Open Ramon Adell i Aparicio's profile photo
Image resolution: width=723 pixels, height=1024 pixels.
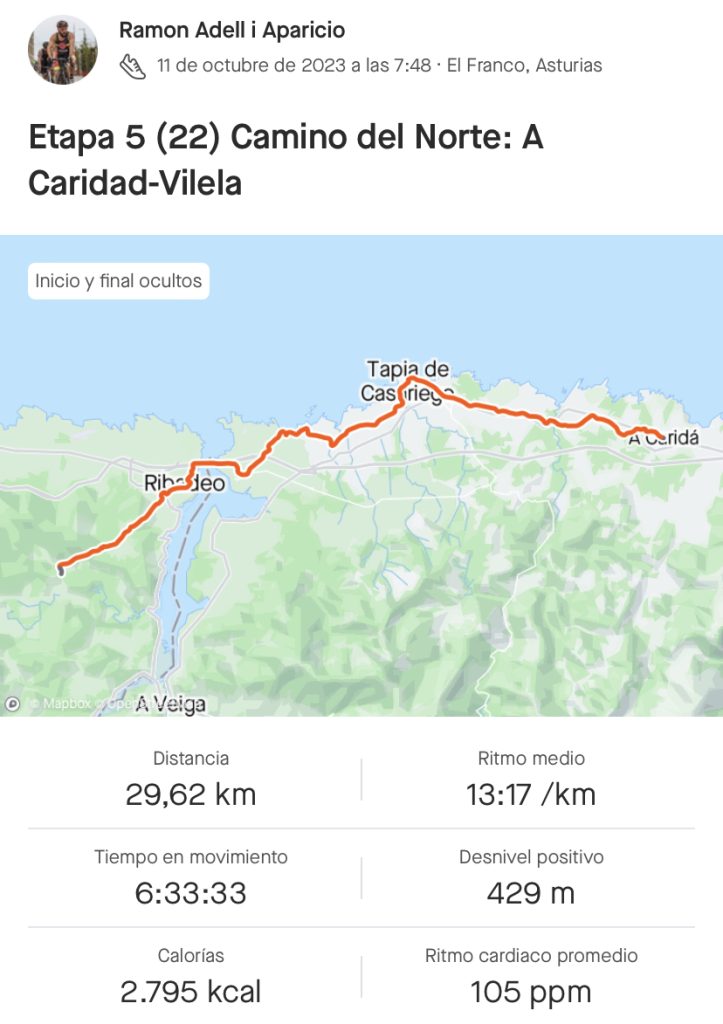(63, 50)
